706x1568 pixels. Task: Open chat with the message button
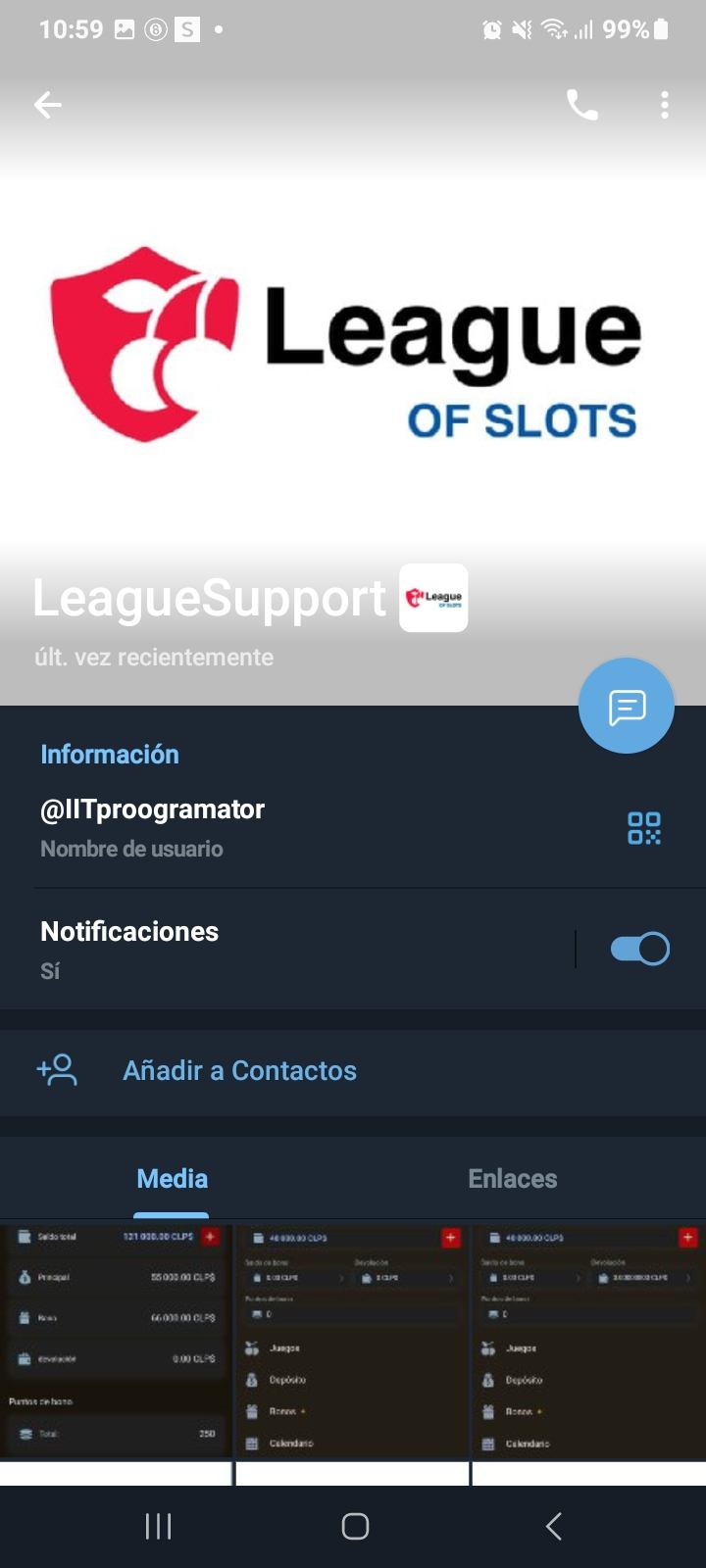coord(627,706)
